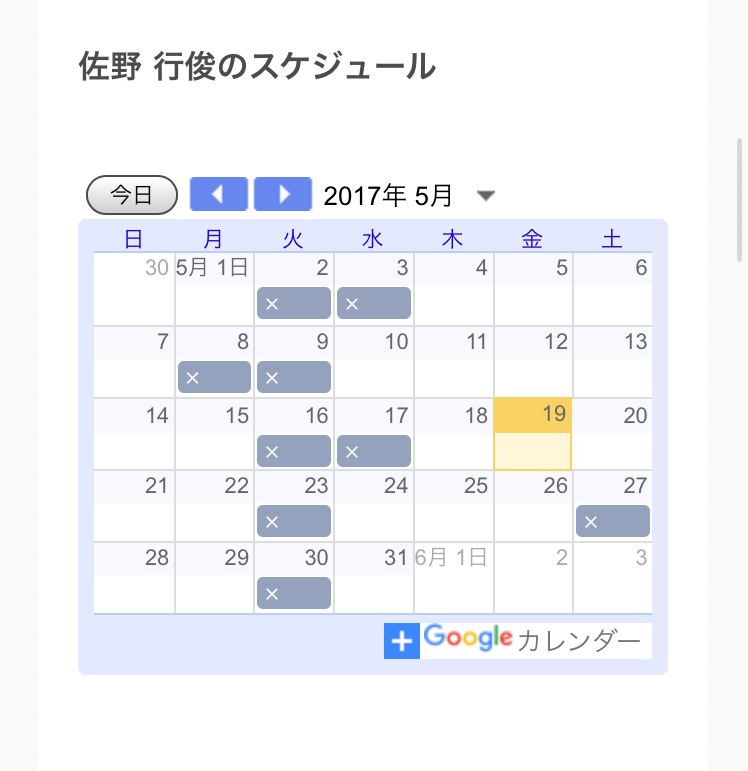This screenshot has height=771, width=748.
Task: Open the event on May 9
Action: 294,377
